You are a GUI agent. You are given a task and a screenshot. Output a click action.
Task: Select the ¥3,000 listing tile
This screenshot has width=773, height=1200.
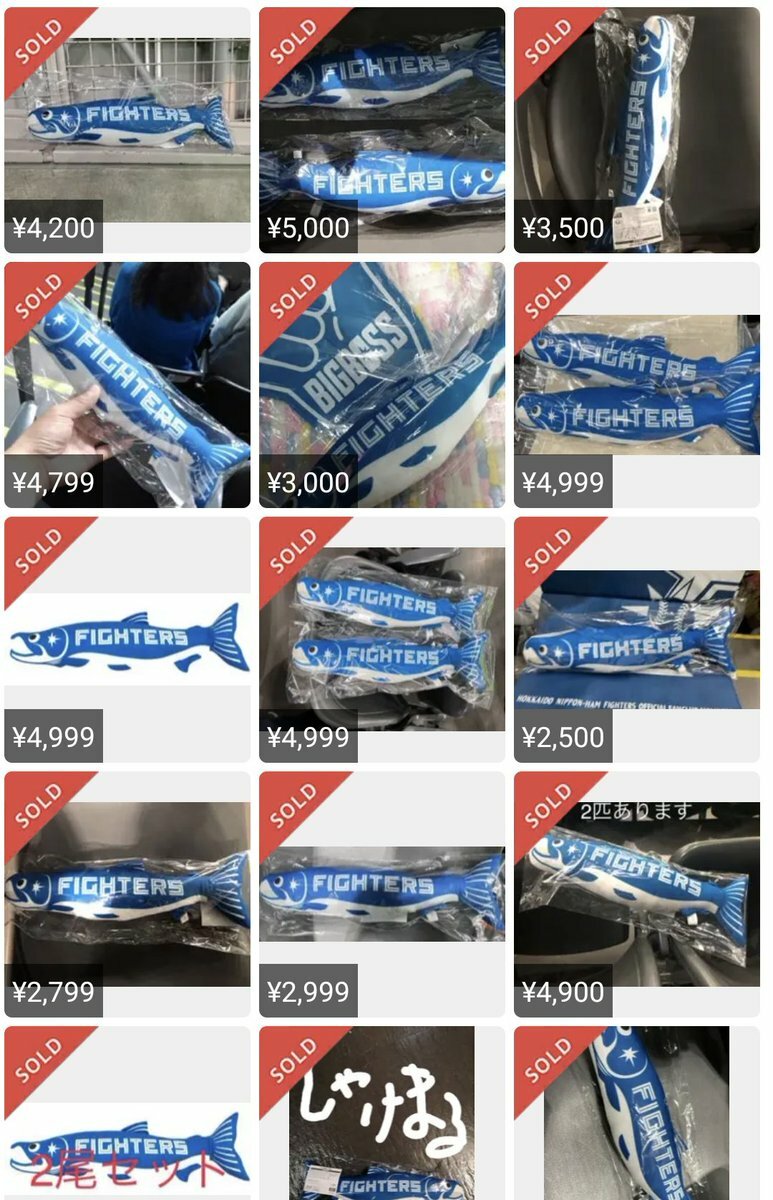(382, 385)
